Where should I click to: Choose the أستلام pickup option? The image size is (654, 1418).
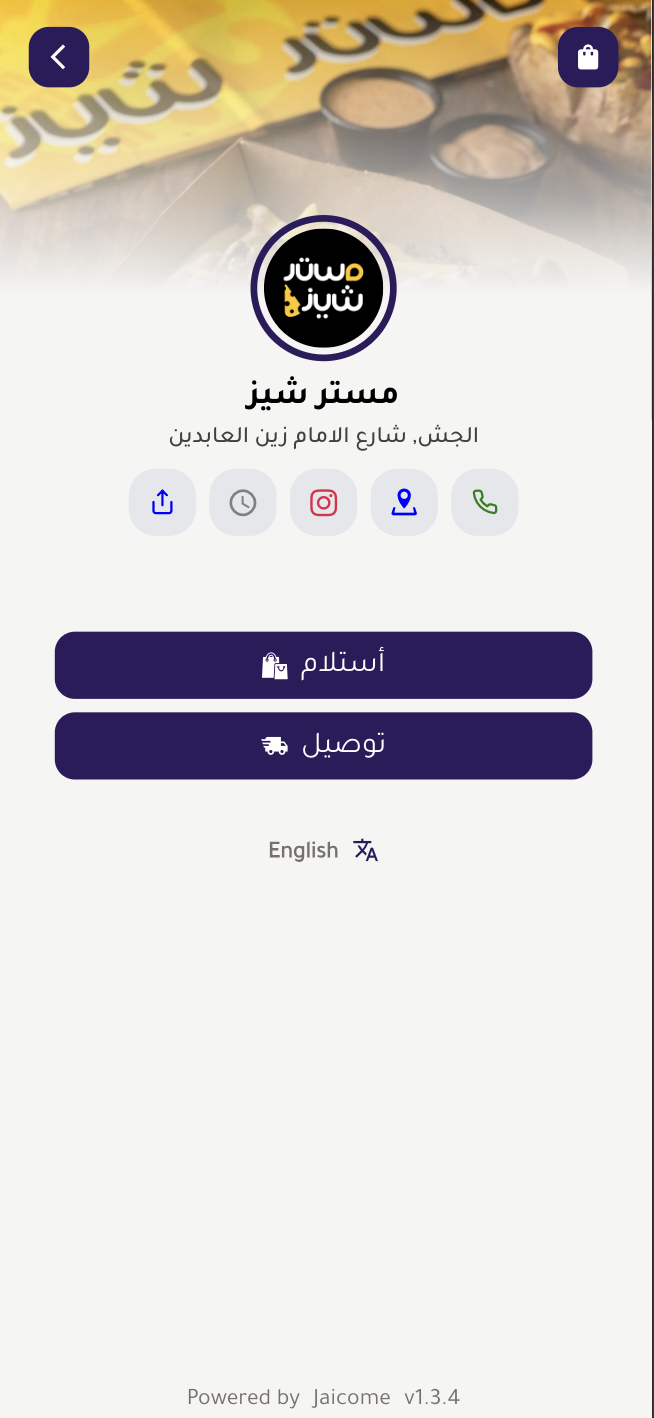tap(323, 665)
